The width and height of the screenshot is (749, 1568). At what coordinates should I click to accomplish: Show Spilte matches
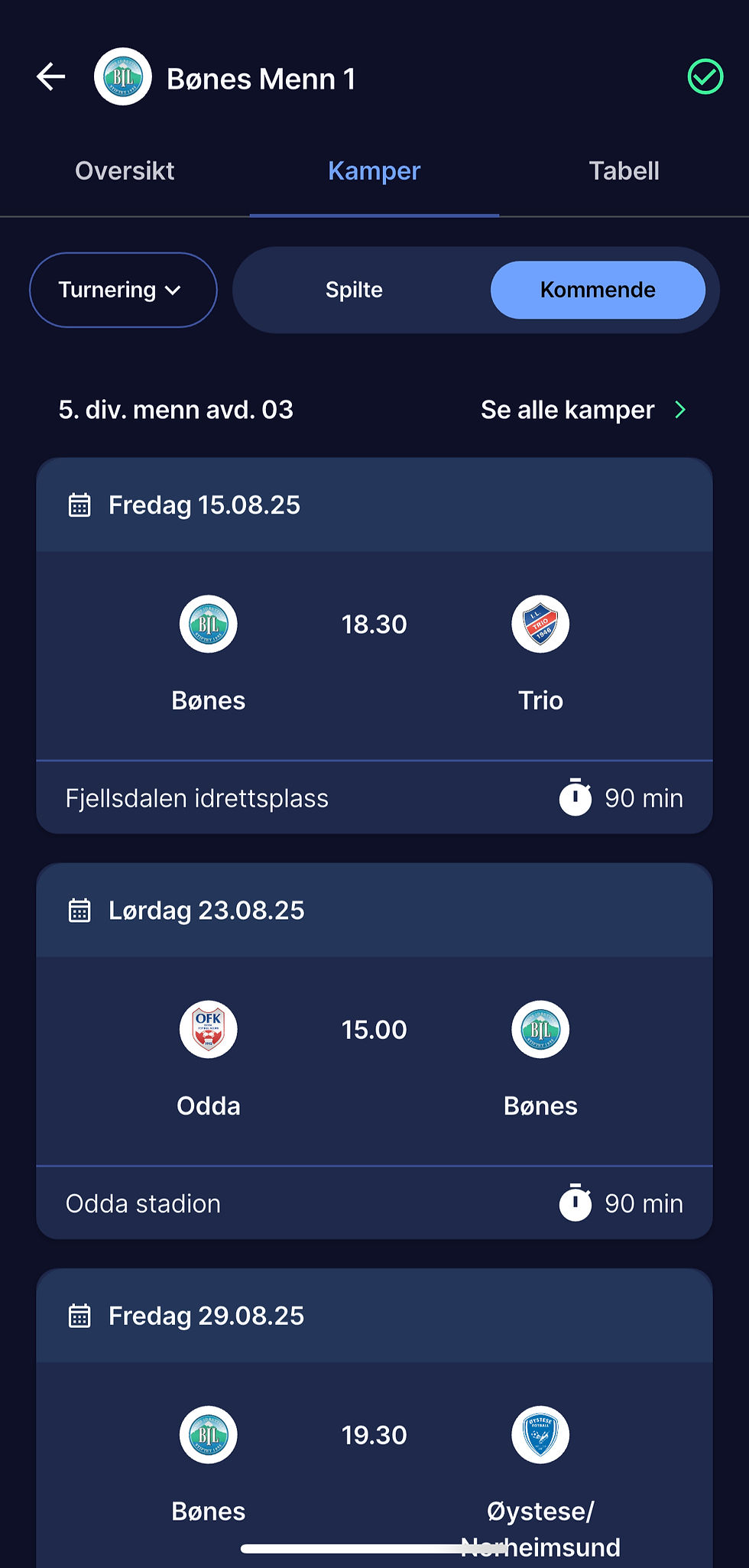pos(354,291)
